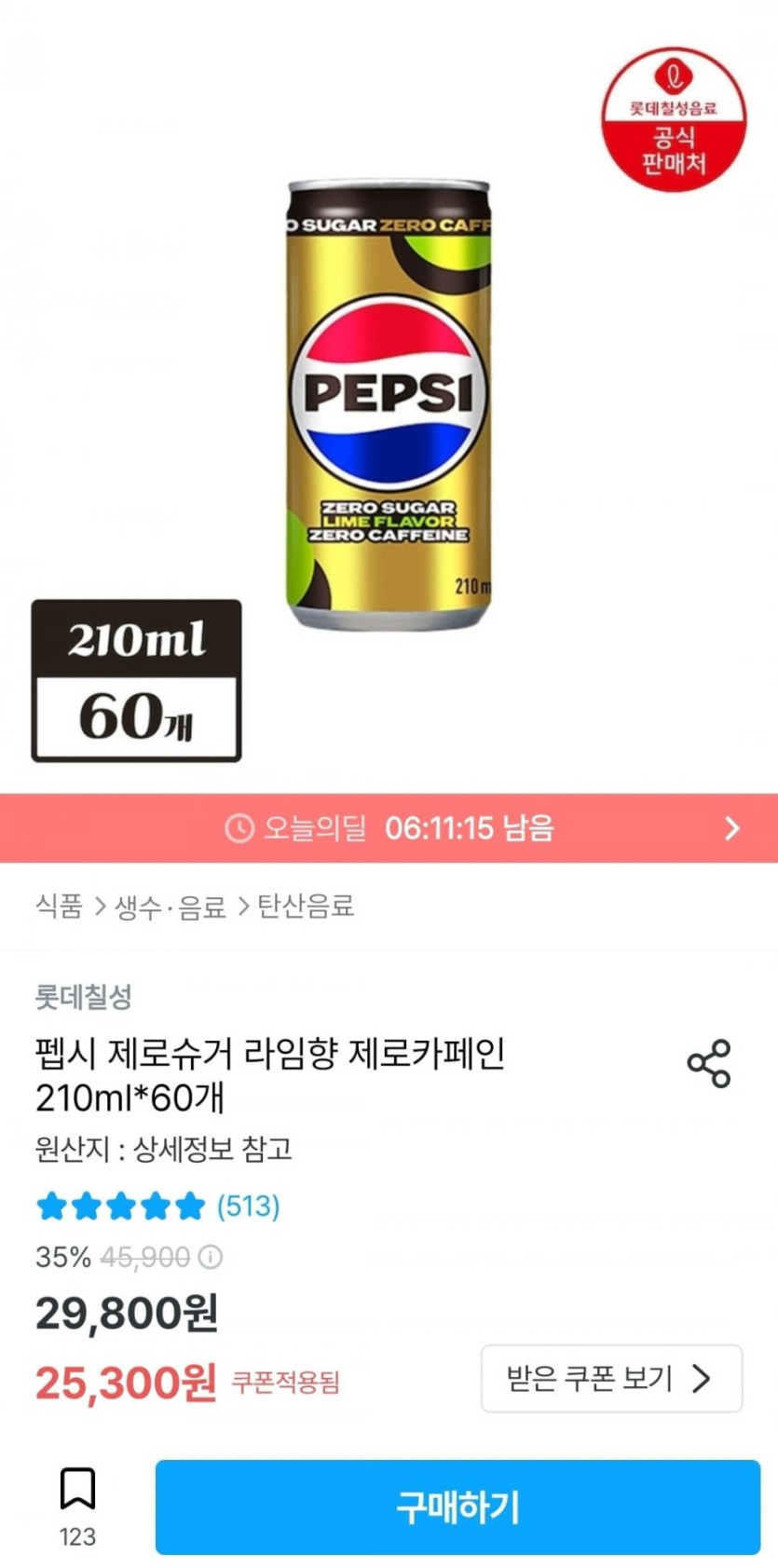The width and height of the screenshot is (778, 1568).
Task: Show discount price info icon
Action: coord(212,1257)
